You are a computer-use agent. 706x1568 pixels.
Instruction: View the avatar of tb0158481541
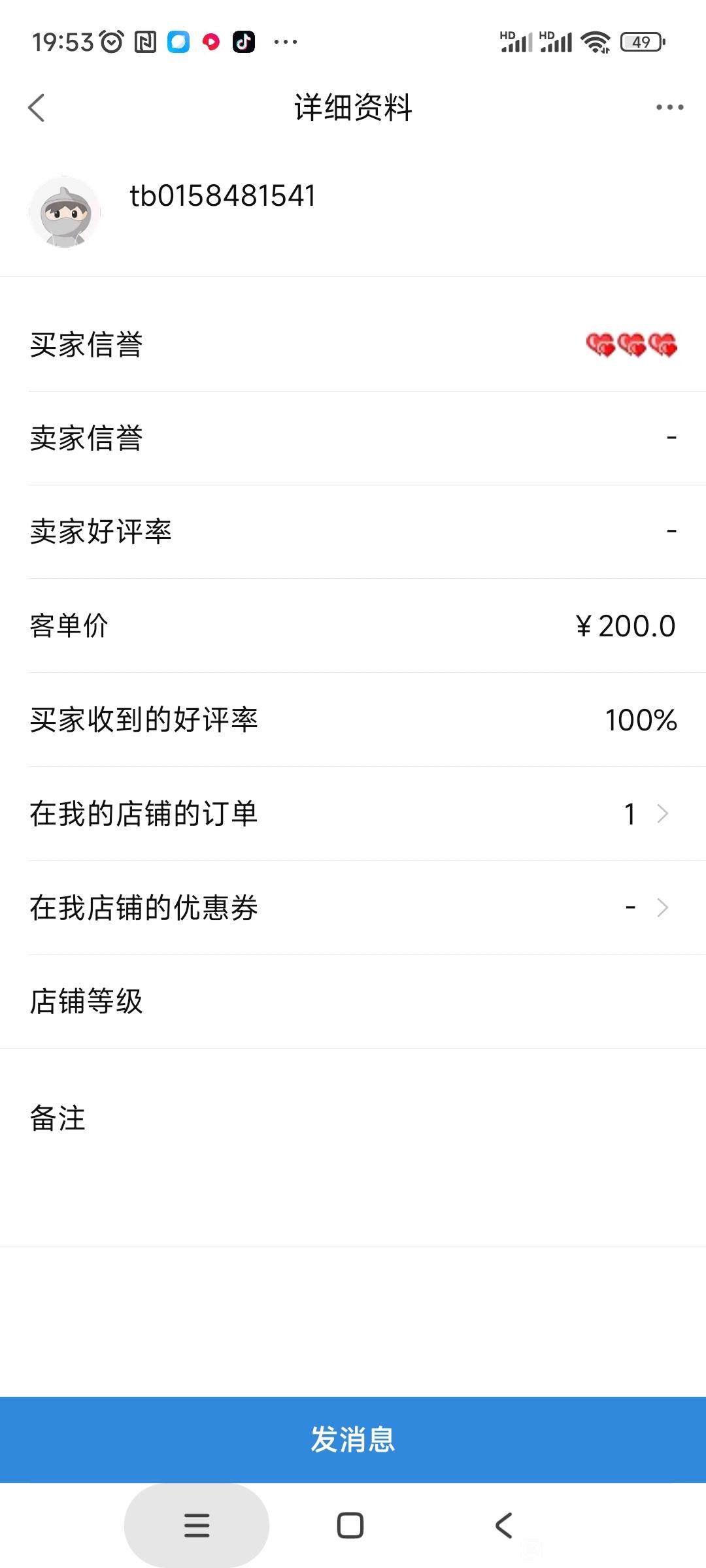coord(65,212)
